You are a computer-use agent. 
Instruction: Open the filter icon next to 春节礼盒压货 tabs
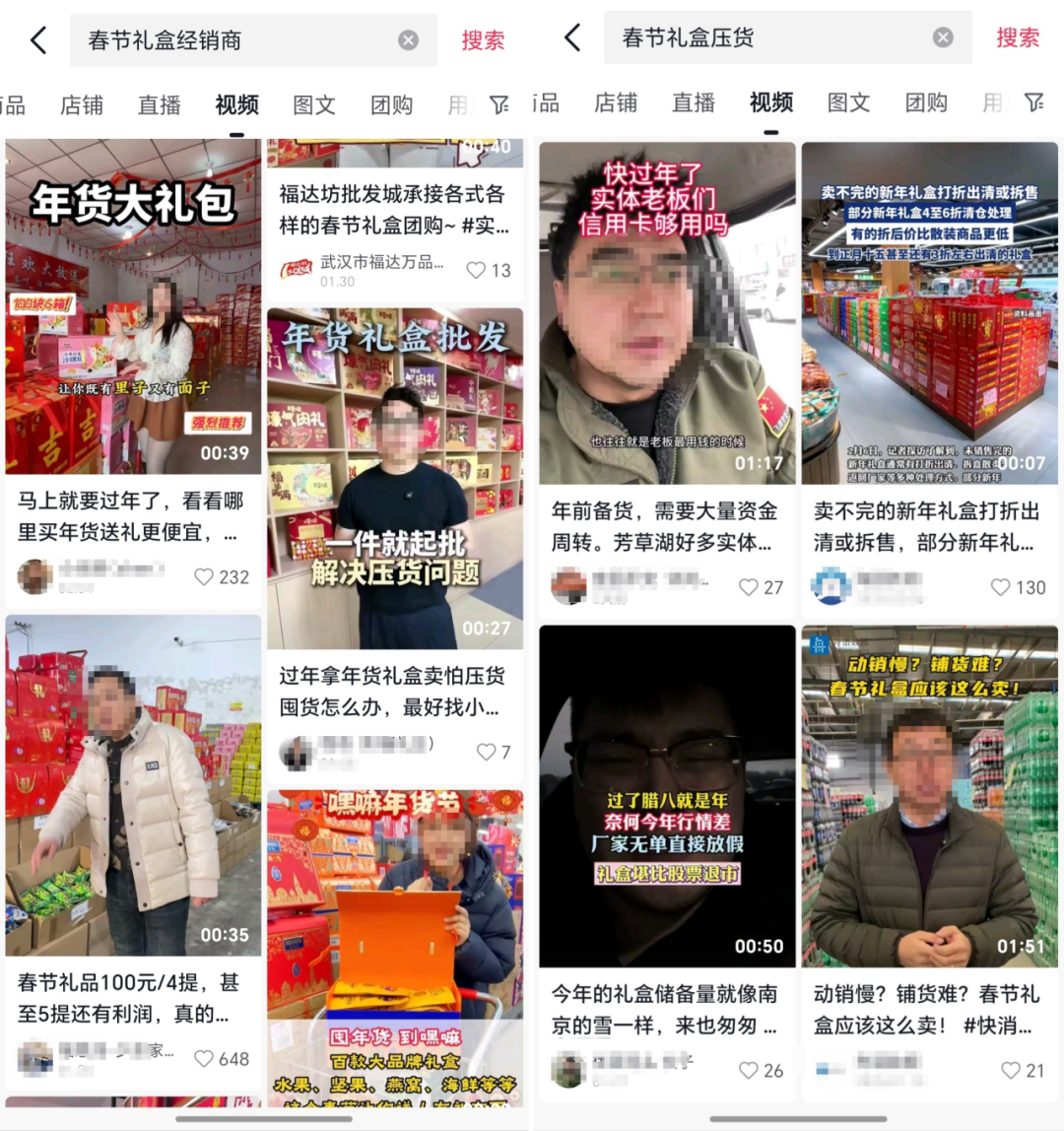(1033, 102)
